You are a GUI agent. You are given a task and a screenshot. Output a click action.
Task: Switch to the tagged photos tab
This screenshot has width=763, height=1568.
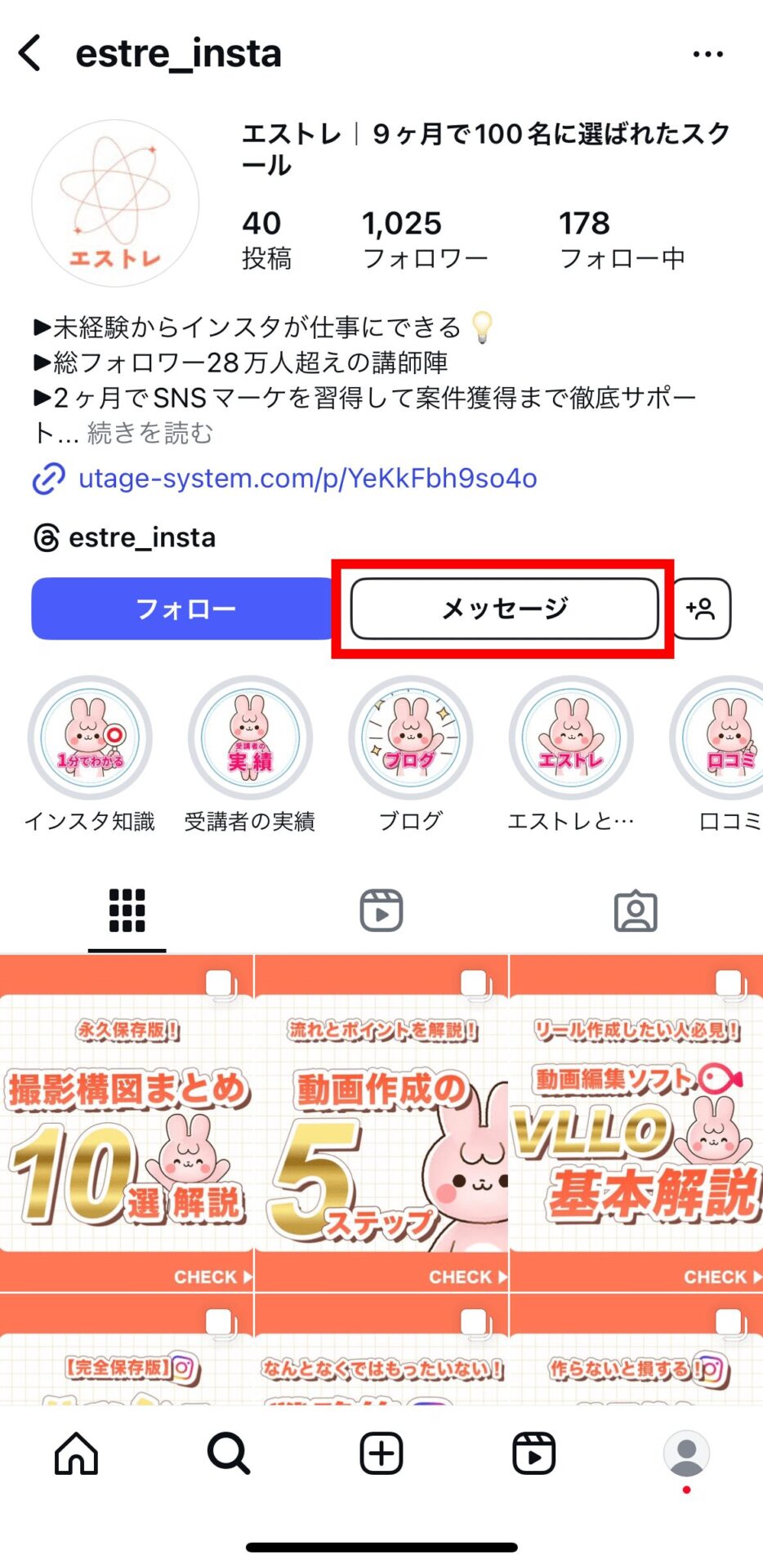point(636,911)
